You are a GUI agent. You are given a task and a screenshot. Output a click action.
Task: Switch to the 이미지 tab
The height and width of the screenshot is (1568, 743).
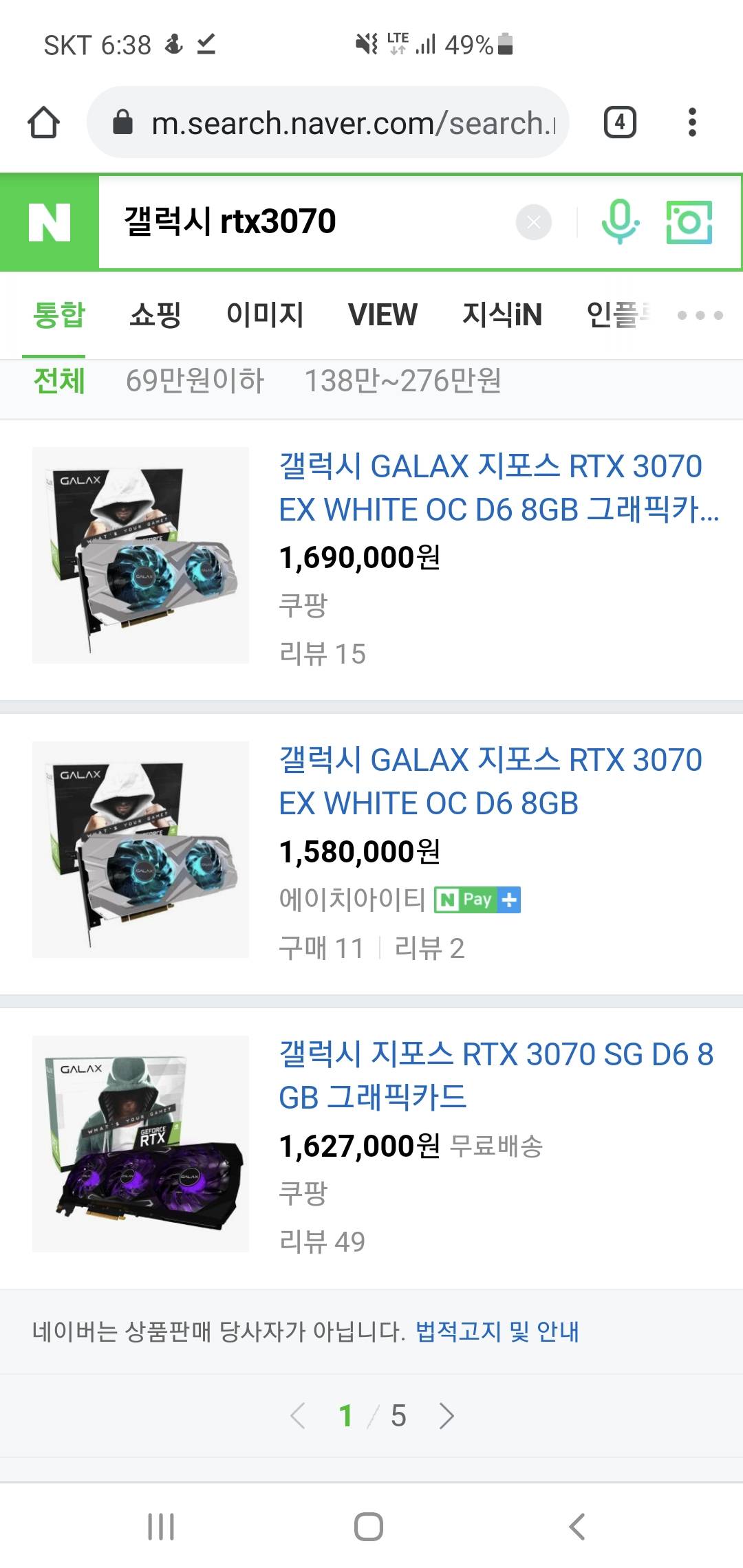(x=265, y=315)
